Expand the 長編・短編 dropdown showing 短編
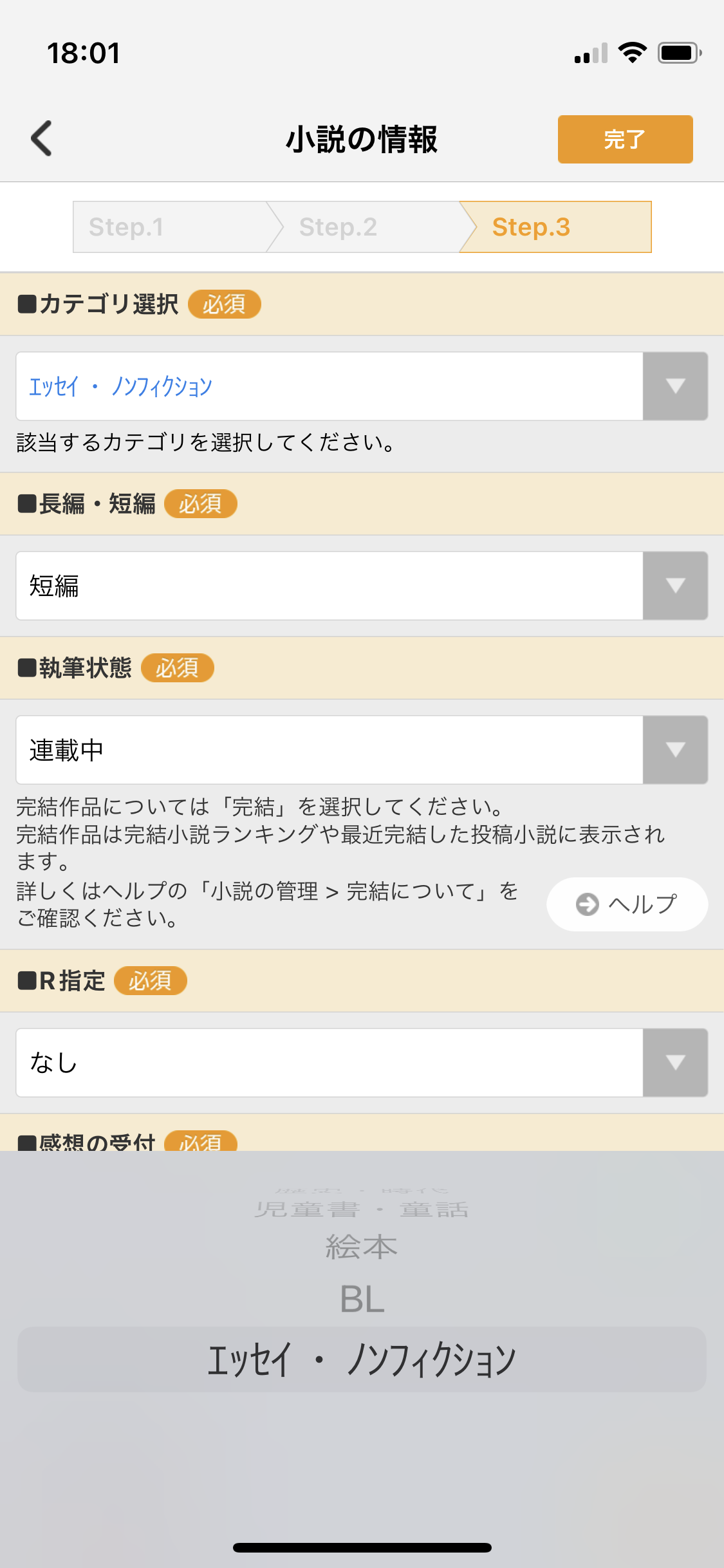This screenshot has height=1568, width=724. point(362,586)
